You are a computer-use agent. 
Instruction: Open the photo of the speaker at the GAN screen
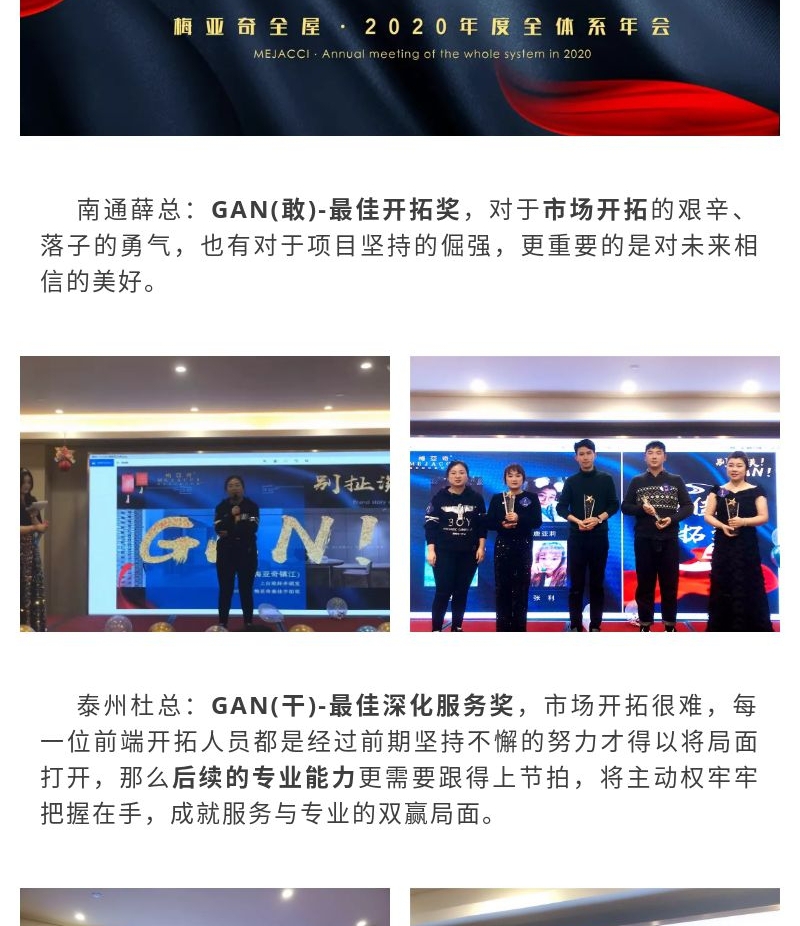point(205,493)
